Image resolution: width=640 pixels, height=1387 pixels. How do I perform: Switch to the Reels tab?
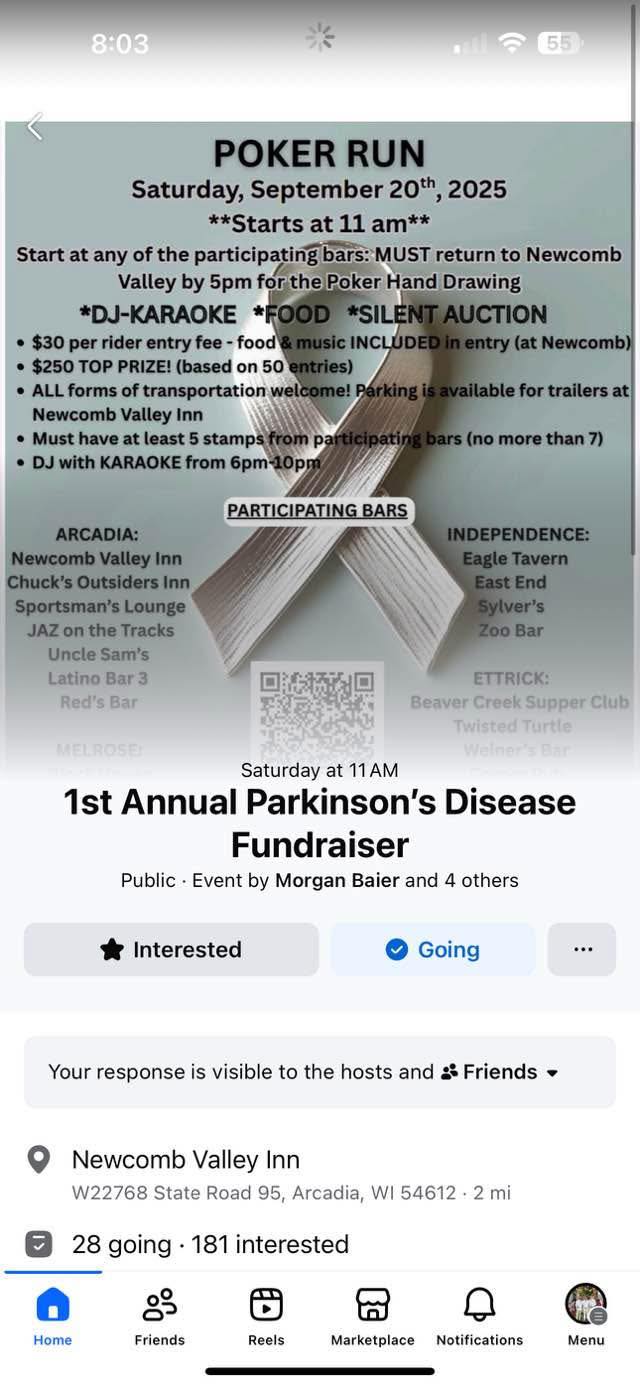266,1317
